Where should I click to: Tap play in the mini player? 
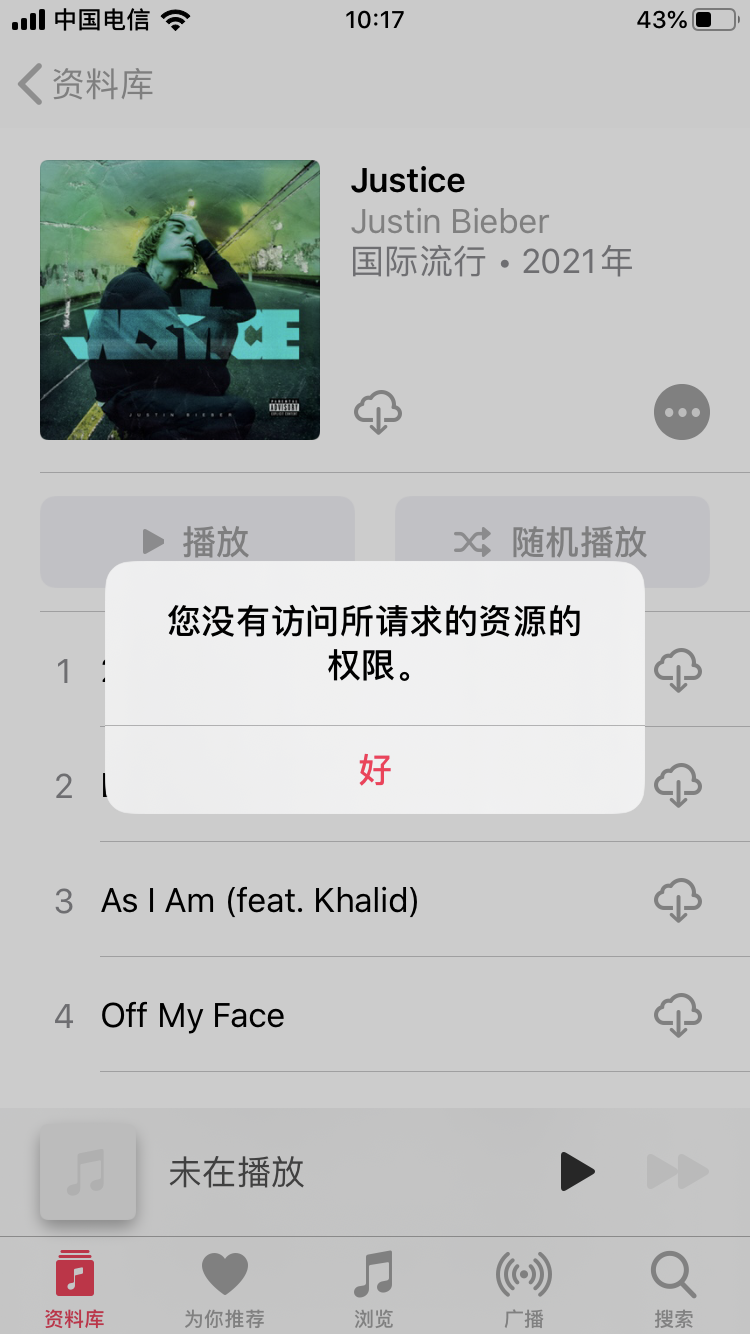pos(576,1171)
